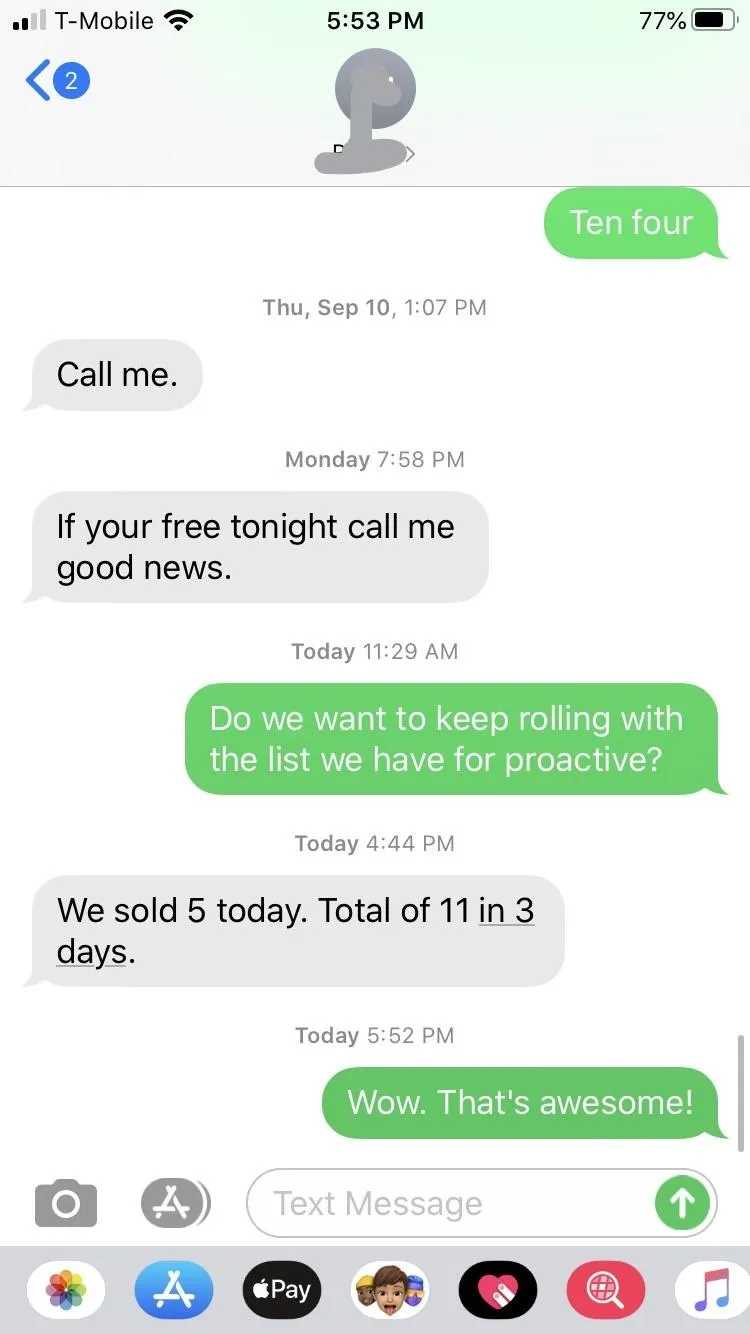The width and height of the screenshot is (750, 1334).
Task: Toggle the App Store apps drawer
Action: click(x=174, y=1203)
